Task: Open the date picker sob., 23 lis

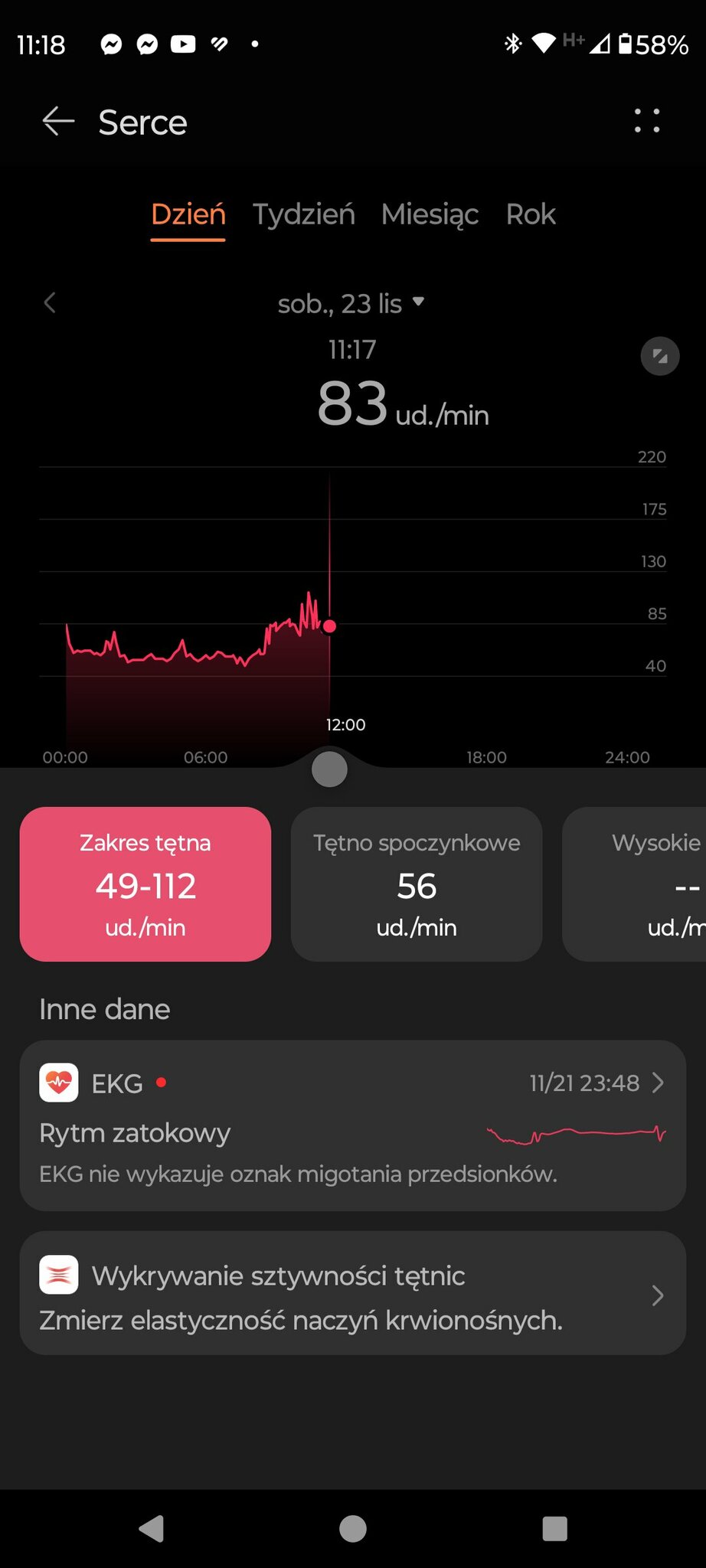Action: [351, 304]
